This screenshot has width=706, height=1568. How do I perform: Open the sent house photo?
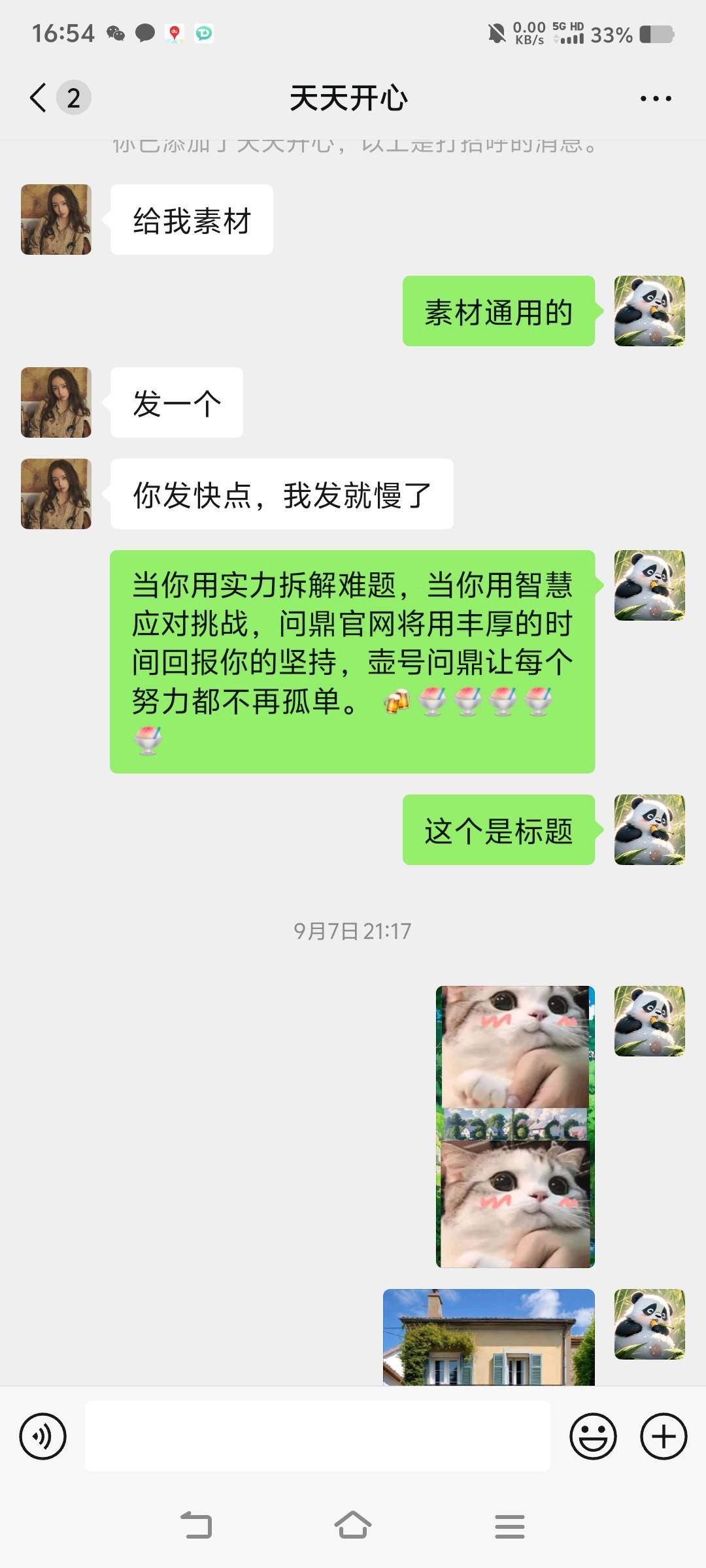pos(489,1337)
